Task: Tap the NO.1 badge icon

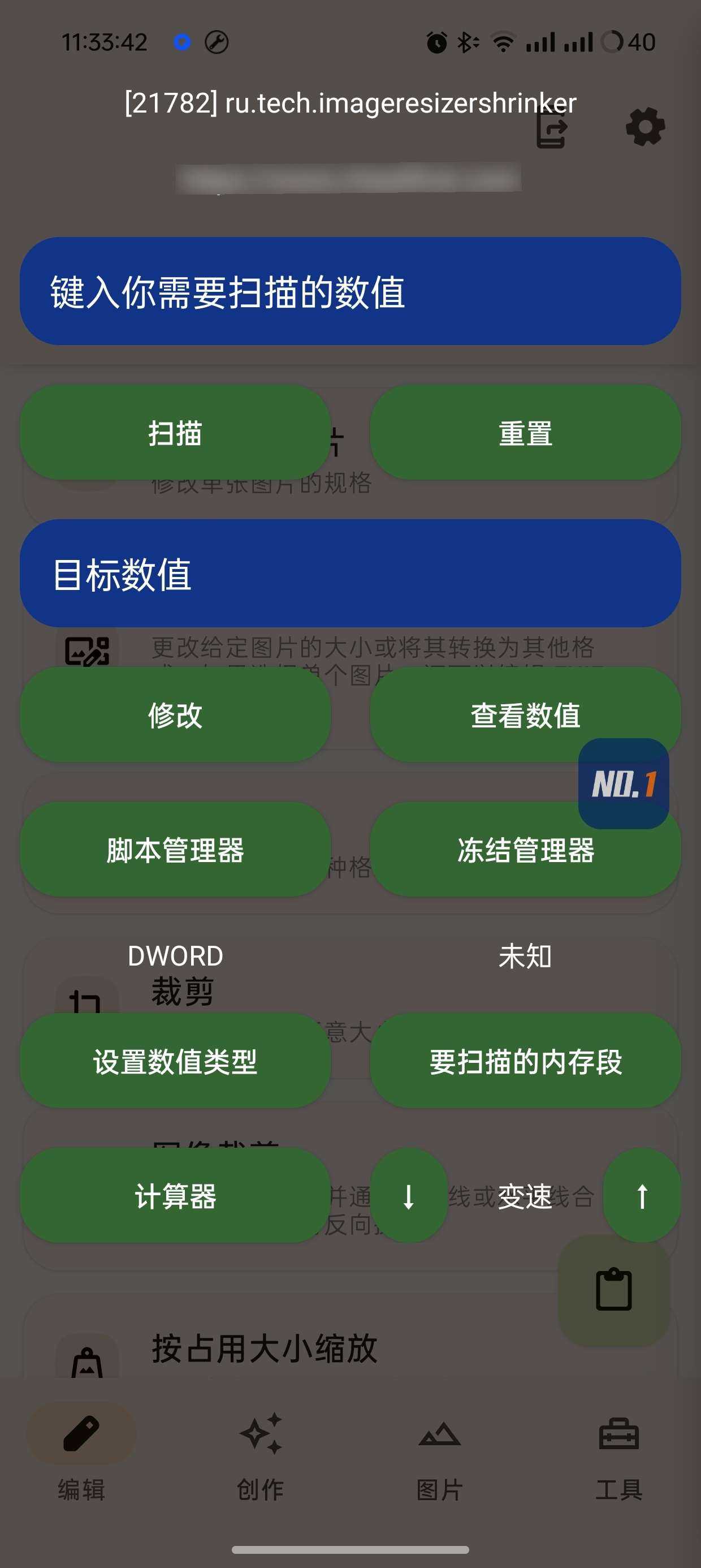Action: (623, 789)
